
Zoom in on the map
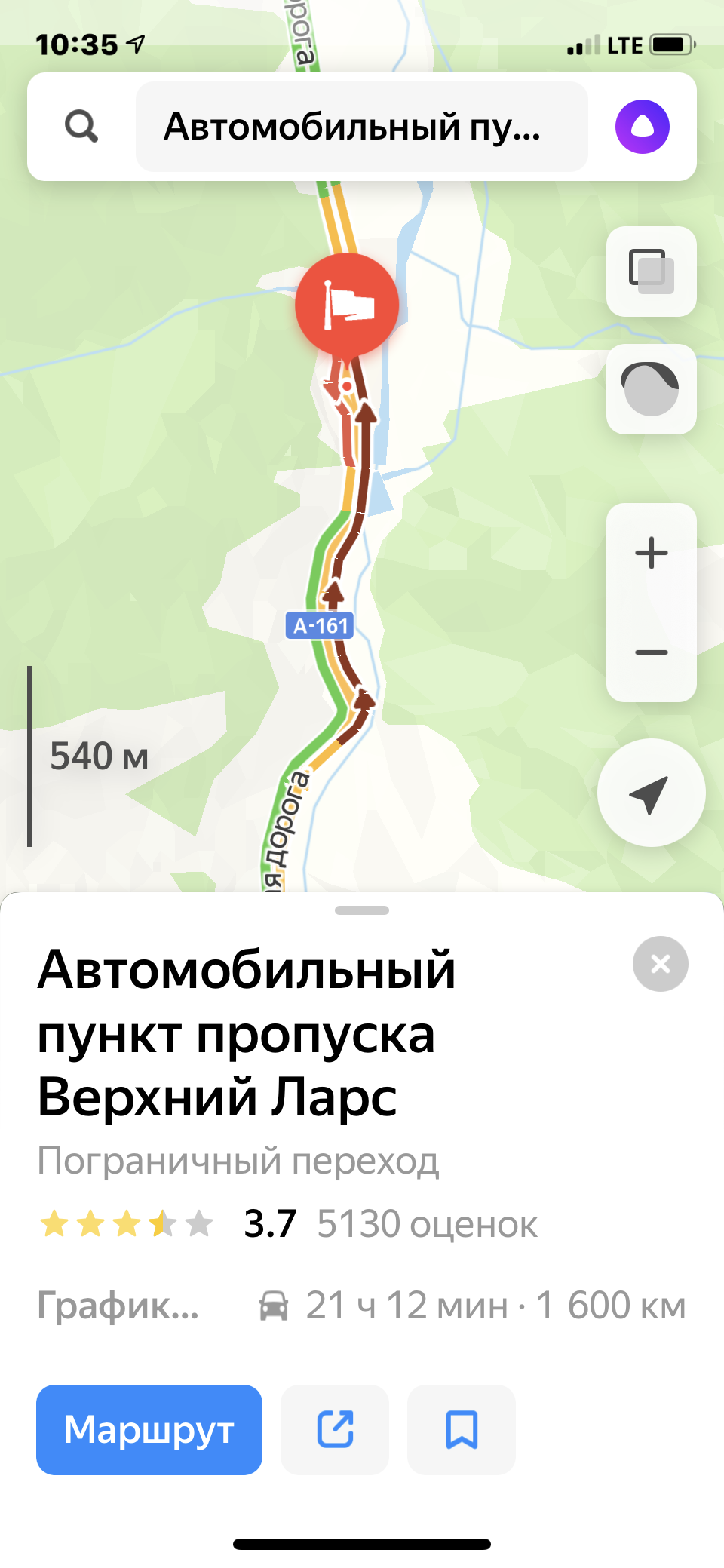[651, 553]
